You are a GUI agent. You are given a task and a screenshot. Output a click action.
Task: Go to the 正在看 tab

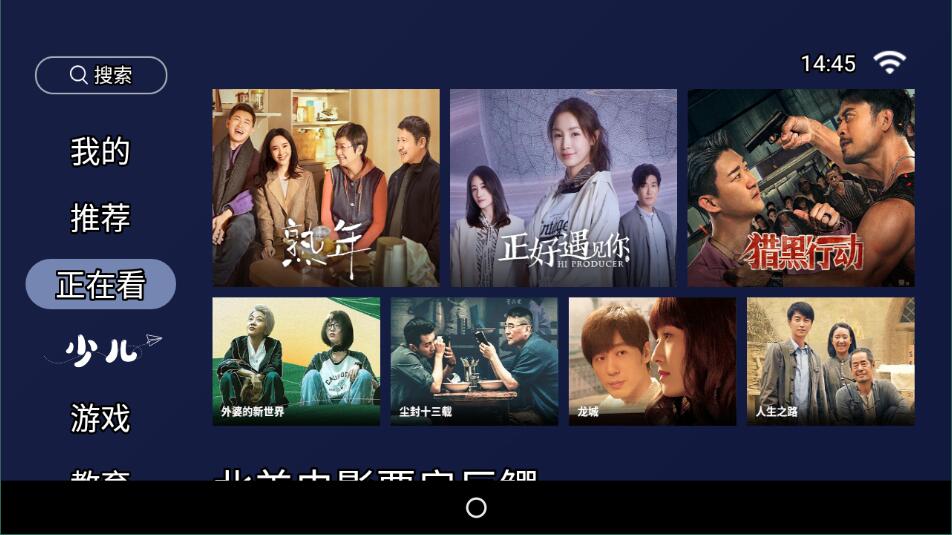pyautogui.click(x=101, y=285)
